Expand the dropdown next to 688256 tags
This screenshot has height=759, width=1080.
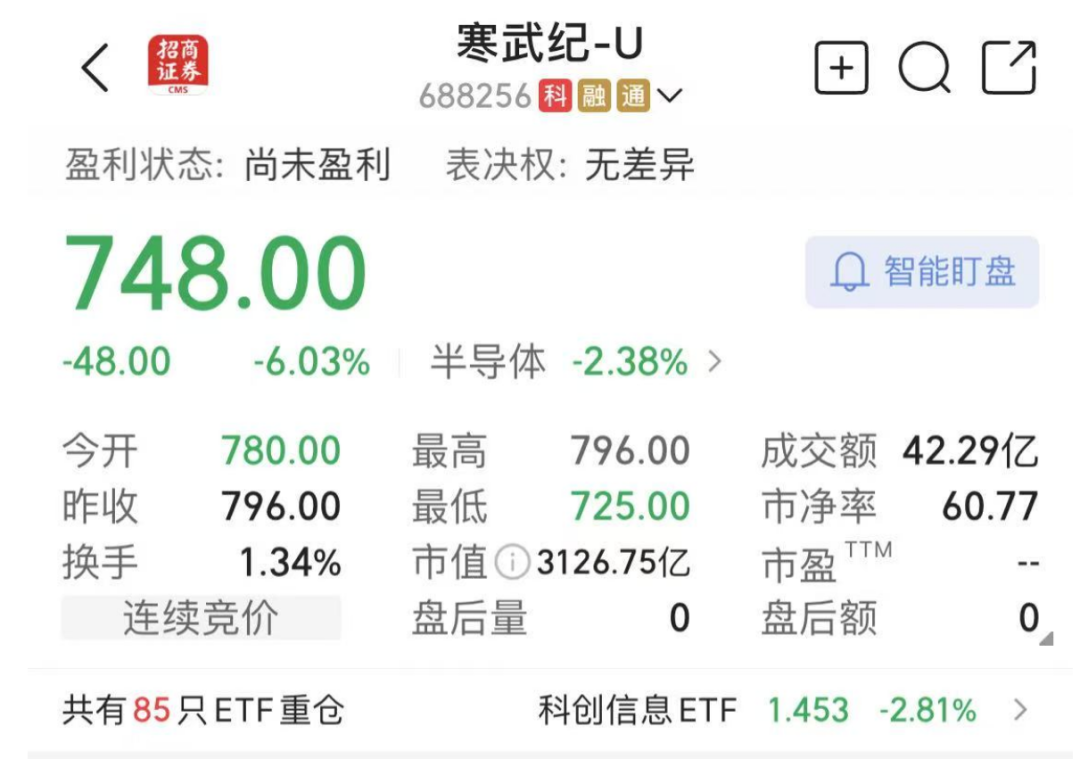pyautogui.click(x=669, y=96)
